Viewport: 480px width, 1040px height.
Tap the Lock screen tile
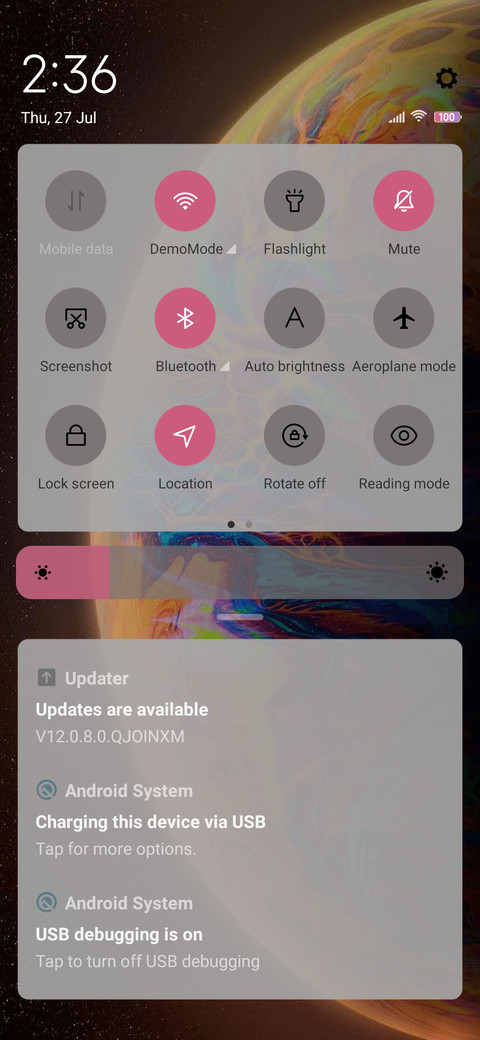pyautogui.click(x=76, y=436)
